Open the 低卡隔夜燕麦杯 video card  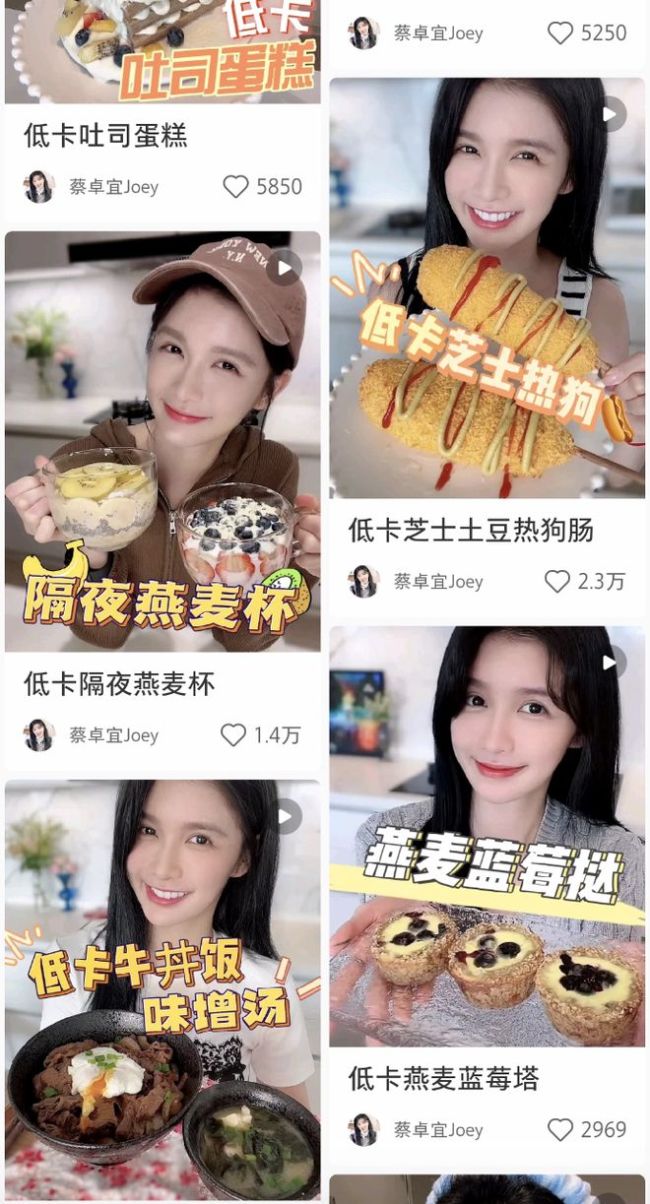pos(163,441)
